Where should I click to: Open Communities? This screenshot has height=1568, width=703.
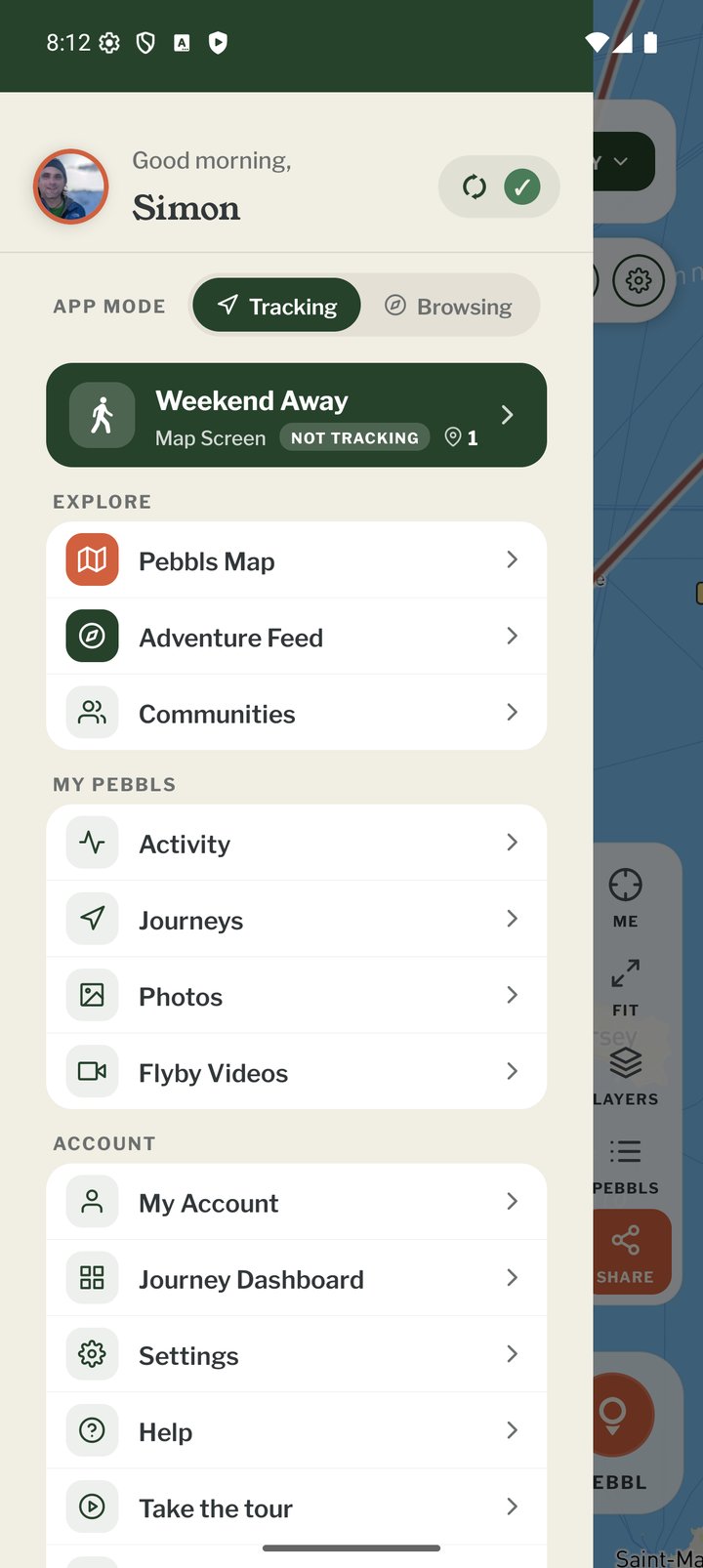coord(296,713)
